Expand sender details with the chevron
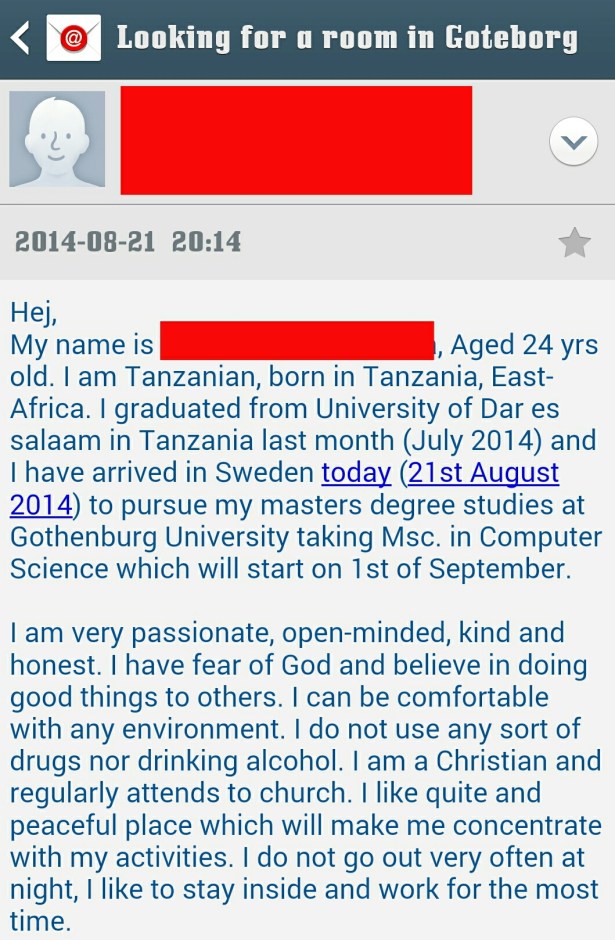The image size is (615, 940). click(573, 142)
